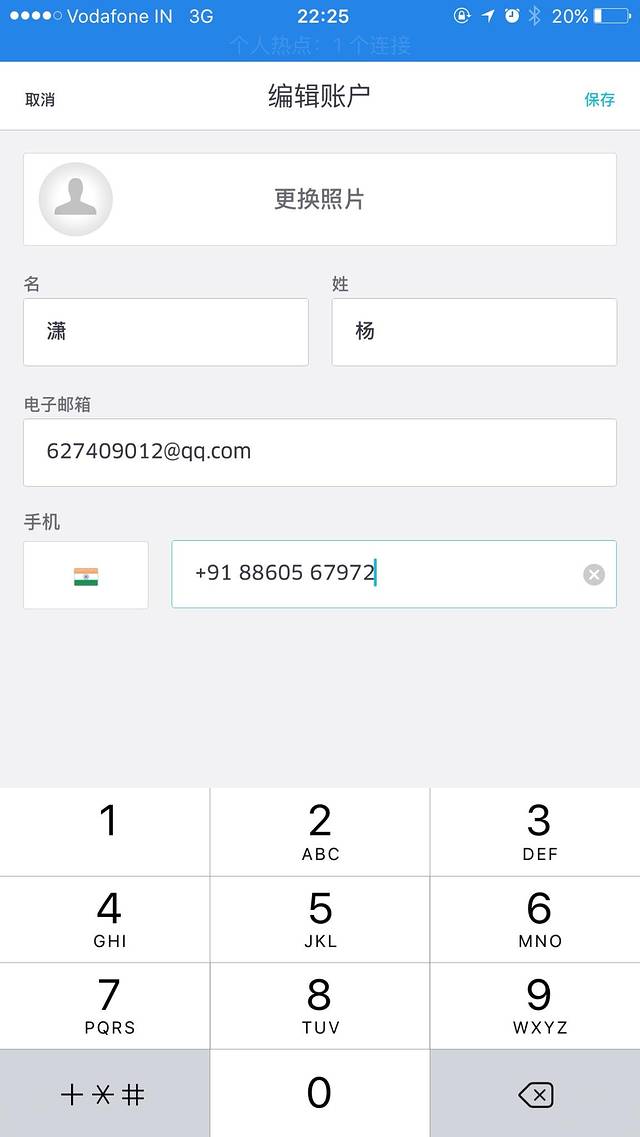Open the India flag country code picker
The height and width of the screenshot is (1137, 640).
pos(86,575)
